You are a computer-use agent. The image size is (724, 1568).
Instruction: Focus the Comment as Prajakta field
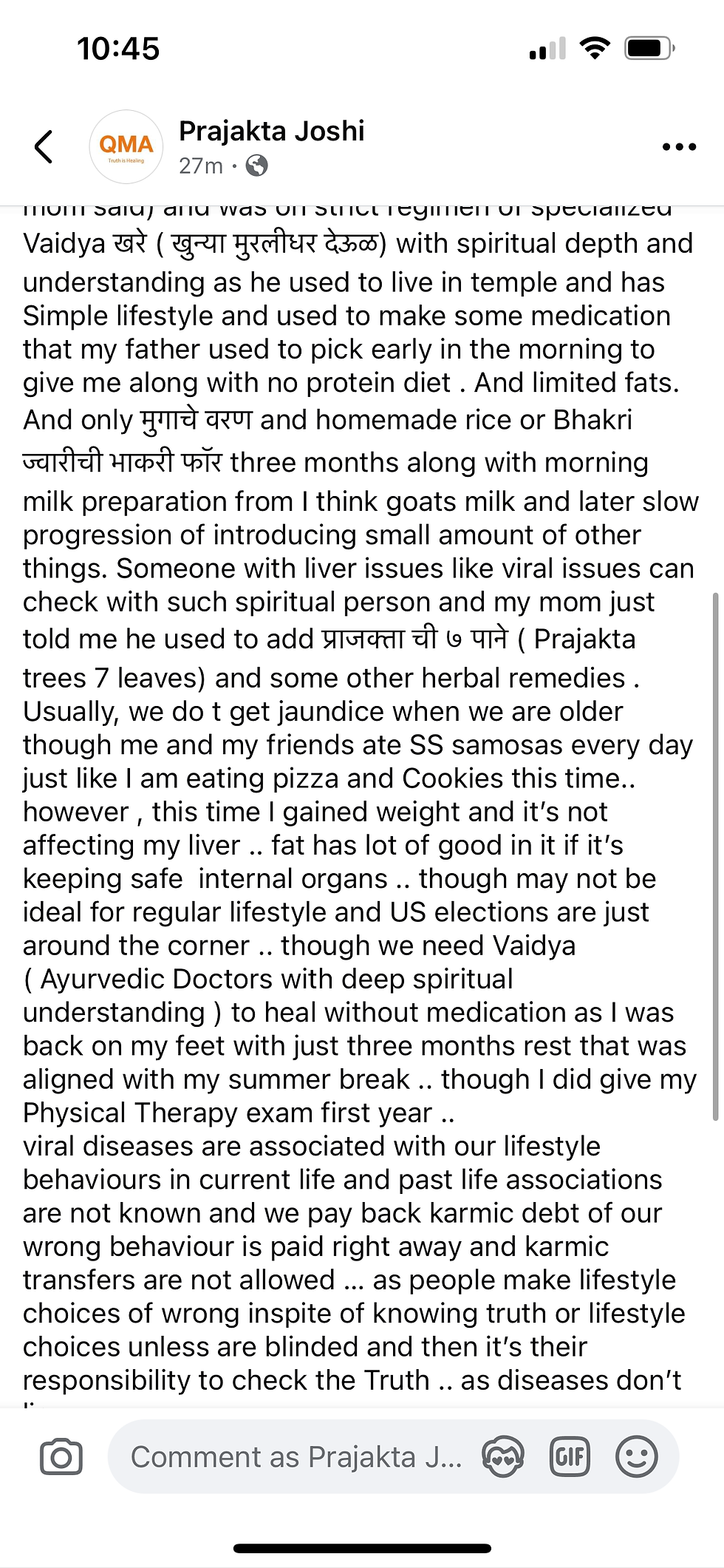[x=296, y=1457]
